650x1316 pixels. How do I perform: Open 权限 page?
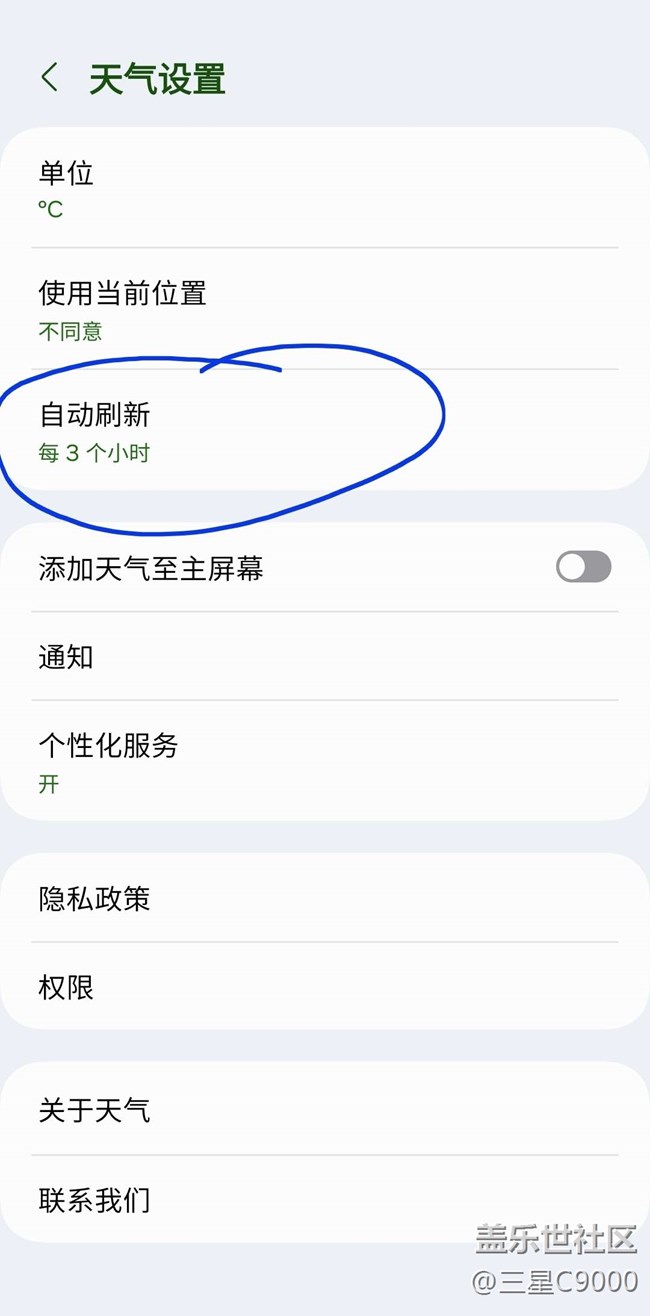[325, 986]
